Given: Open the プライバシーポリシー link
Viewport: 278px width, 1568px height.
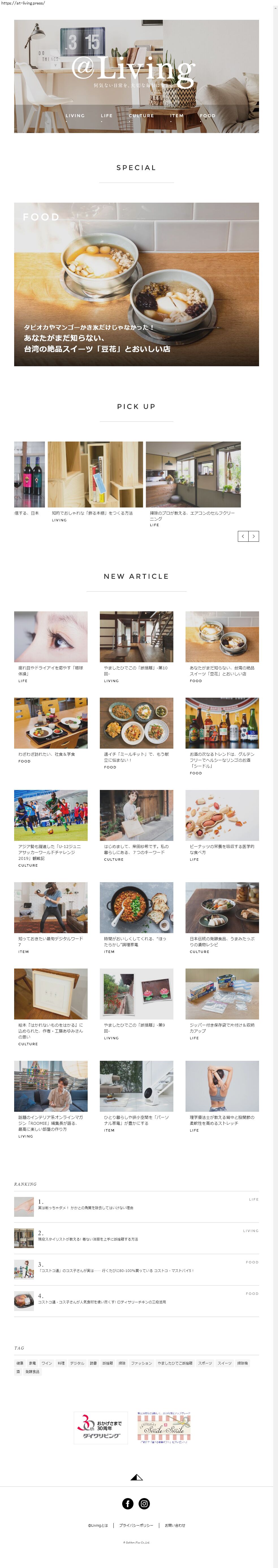Looking at the screenshot, I should [x=136, y=1525].
